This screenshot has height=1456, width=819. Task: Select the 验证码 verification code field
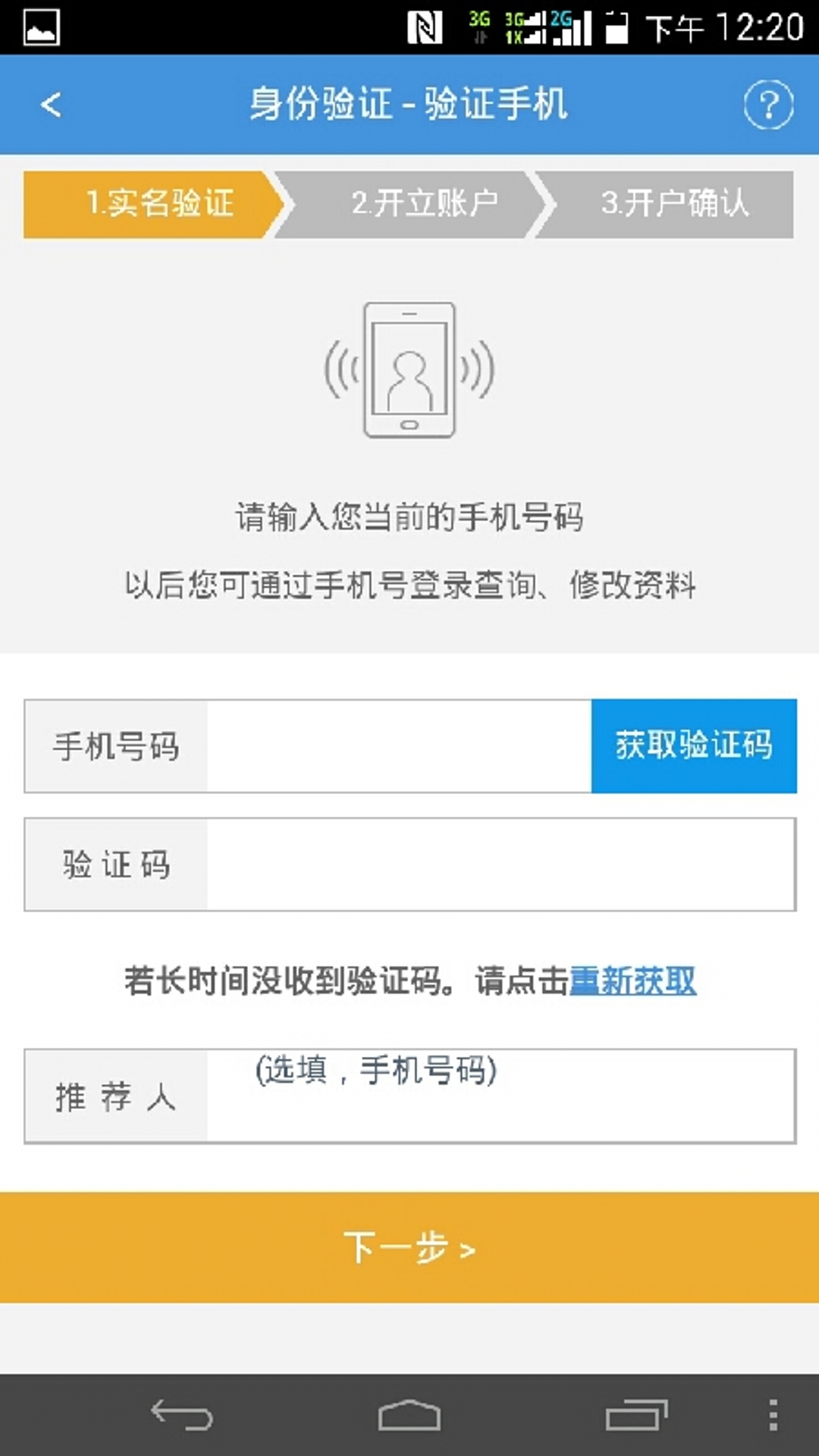pyautogui.click(x=500, y=864)
